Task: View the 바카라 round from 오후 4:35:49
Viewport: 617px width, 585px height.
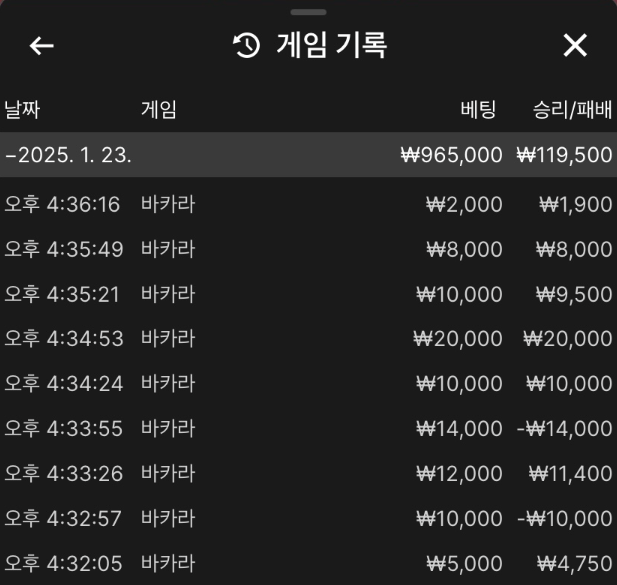Action: pos(308,250)
